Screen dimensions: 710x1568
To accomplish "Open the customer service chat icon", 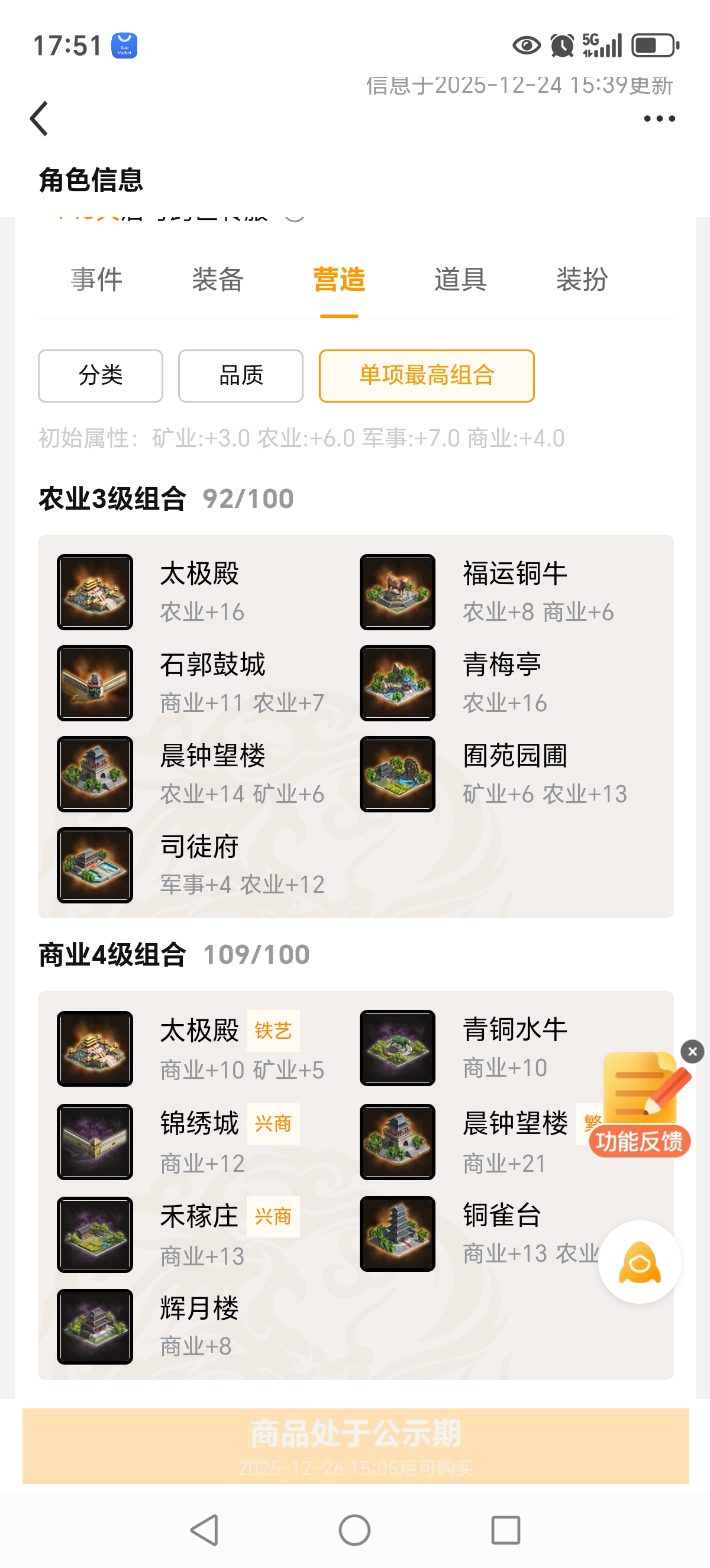I will click(x=640, y=1261).
